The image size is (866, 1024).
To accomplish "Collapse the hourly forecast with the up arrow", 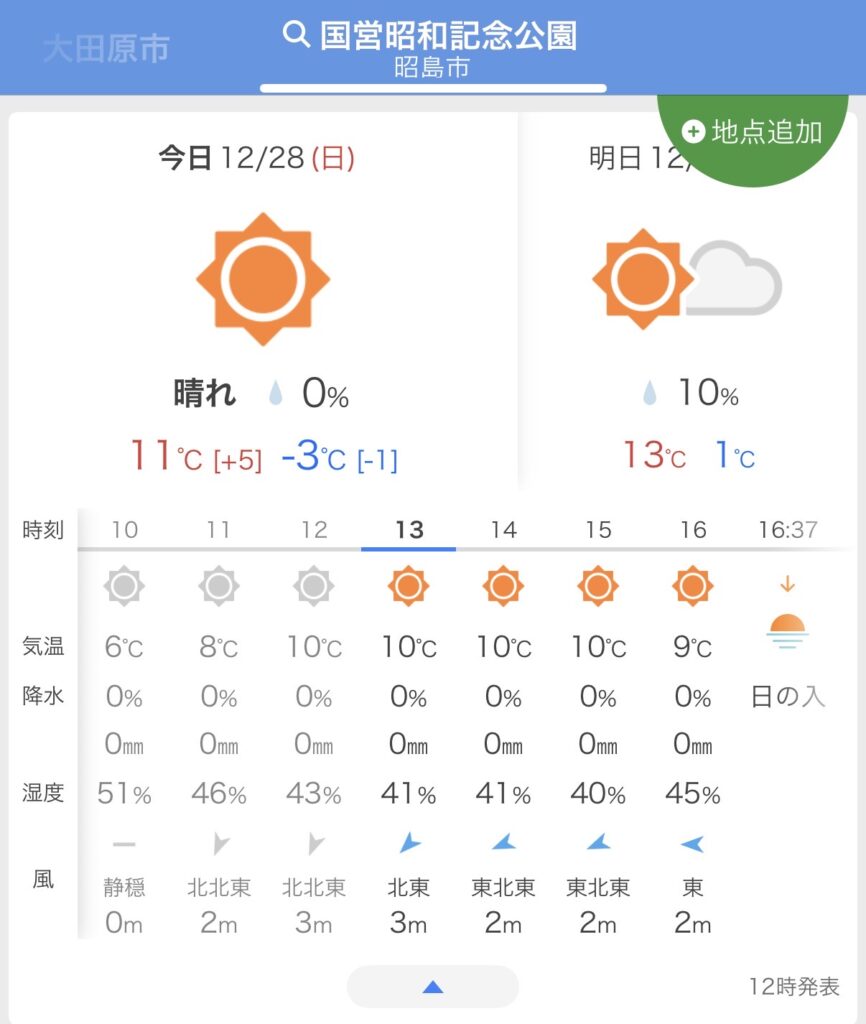I will [432, 987].
